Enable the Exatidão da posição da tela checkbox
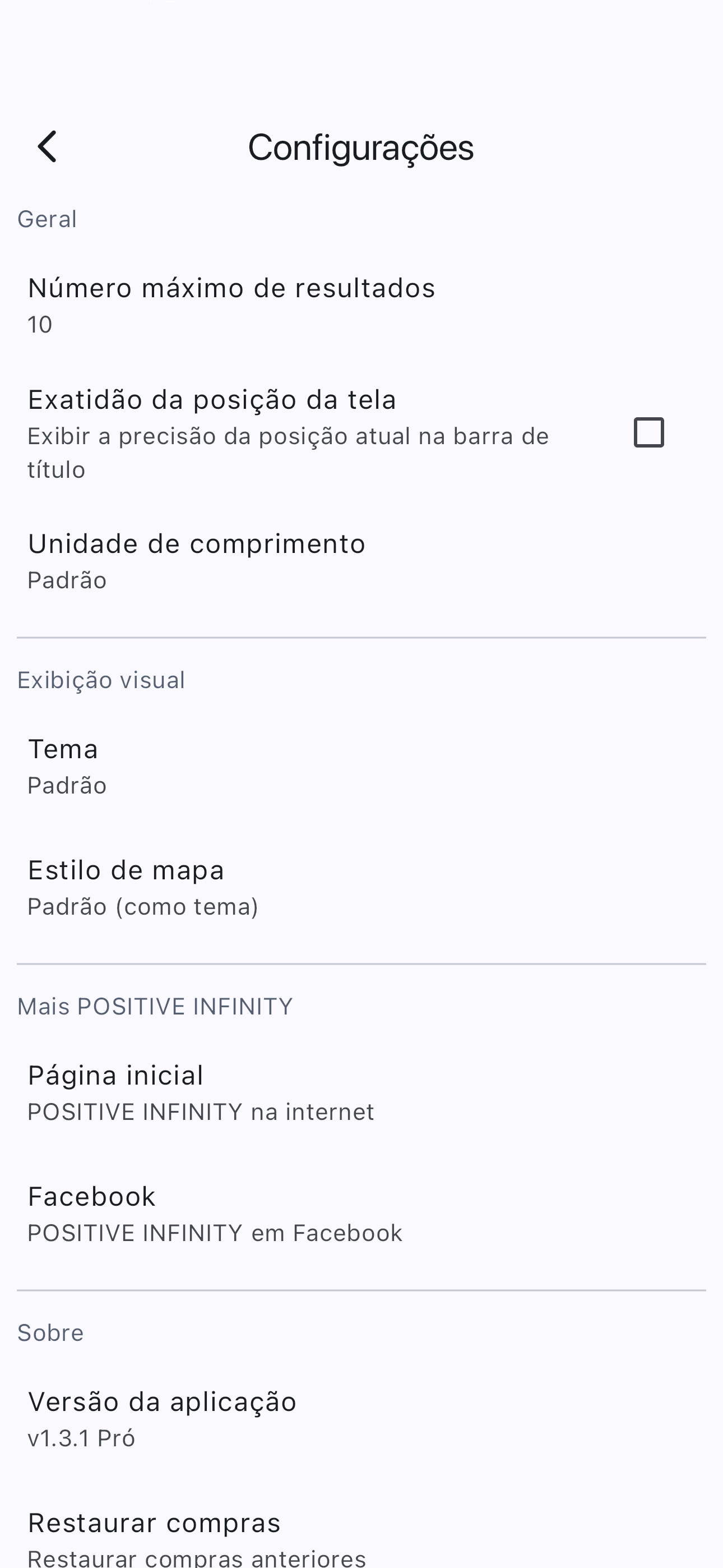This screenshot has height=1568, width=723. pyautogui.click(x=649, y=432)
